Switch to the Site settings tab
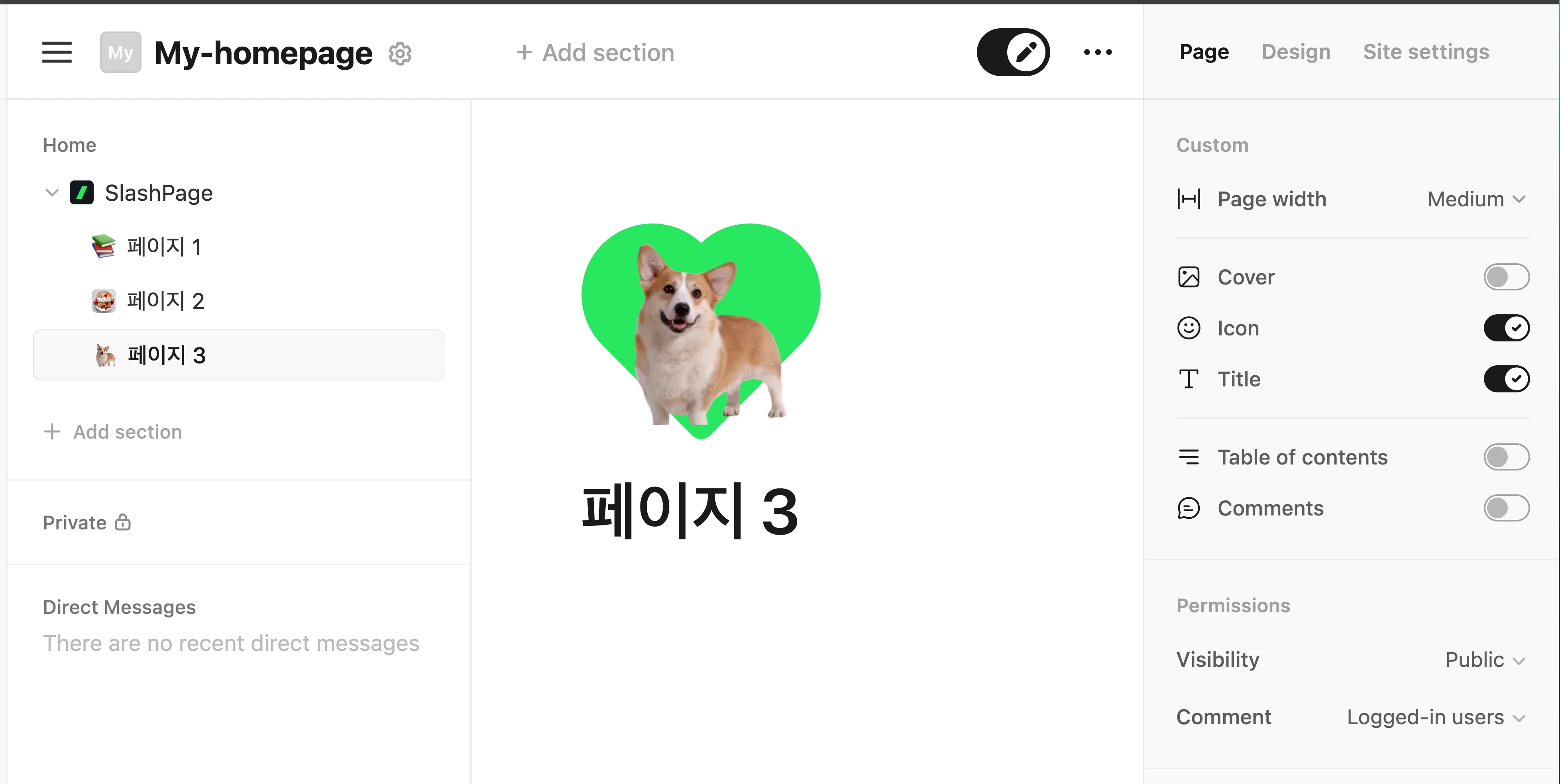Screen dimensions: 1560x784 (1426, 52)
